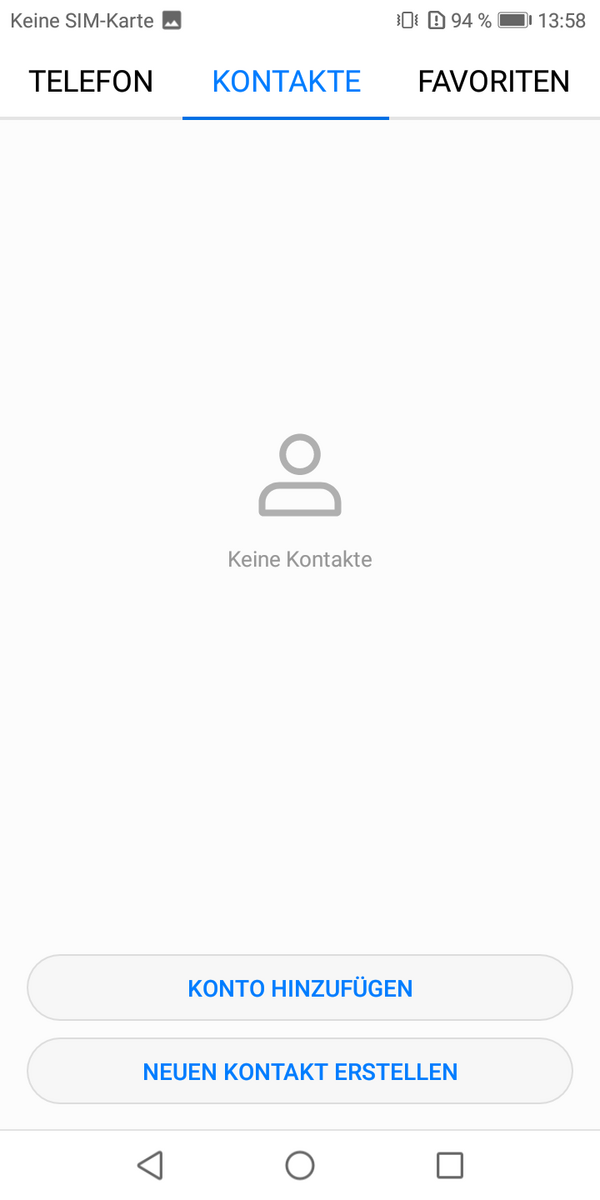Create a new contact with Neuen Kontakt erstellen
The height and width of the screenshot is (1200, 600).
300,1071
